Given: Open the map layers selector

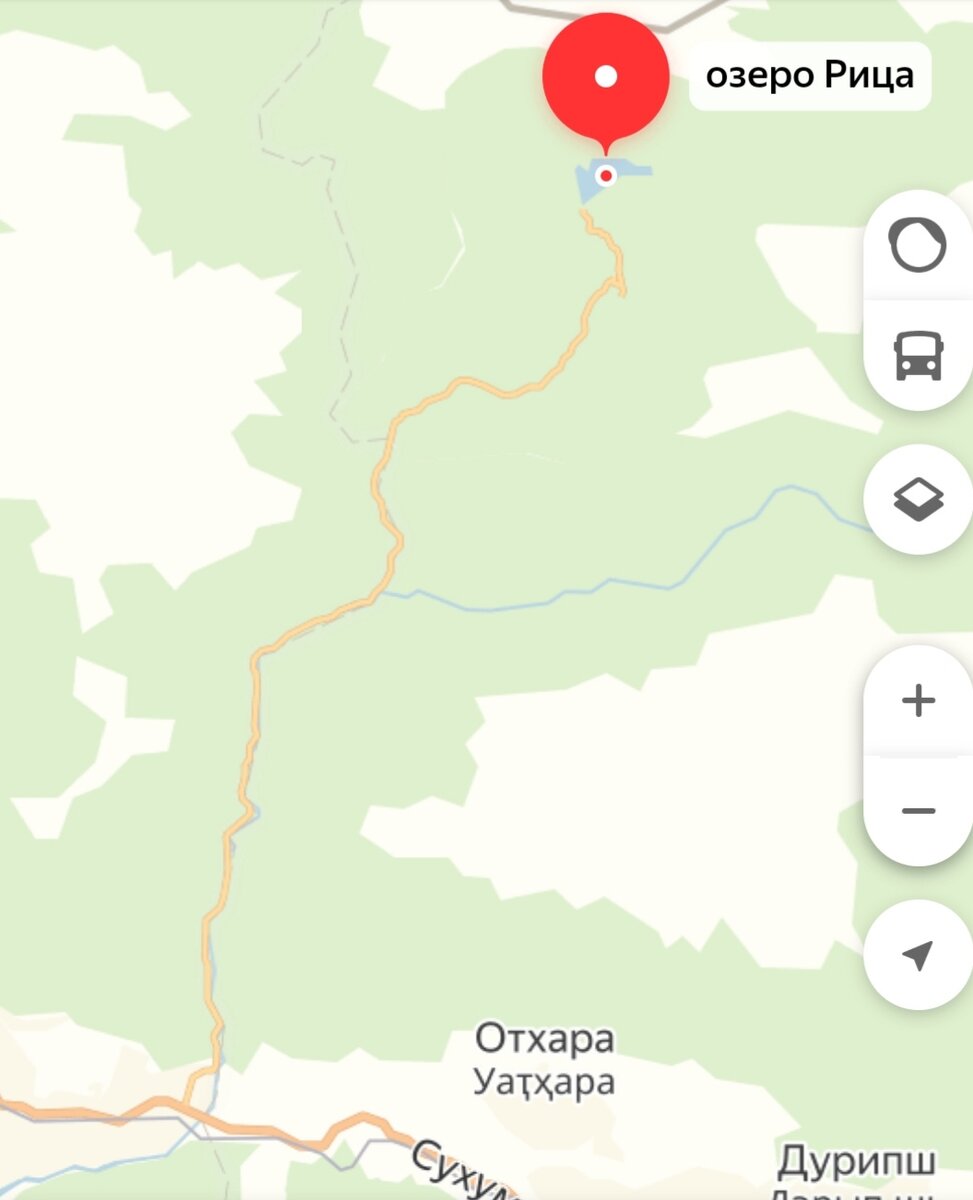Looking at the screenshot, I should [x=917, y=499].
